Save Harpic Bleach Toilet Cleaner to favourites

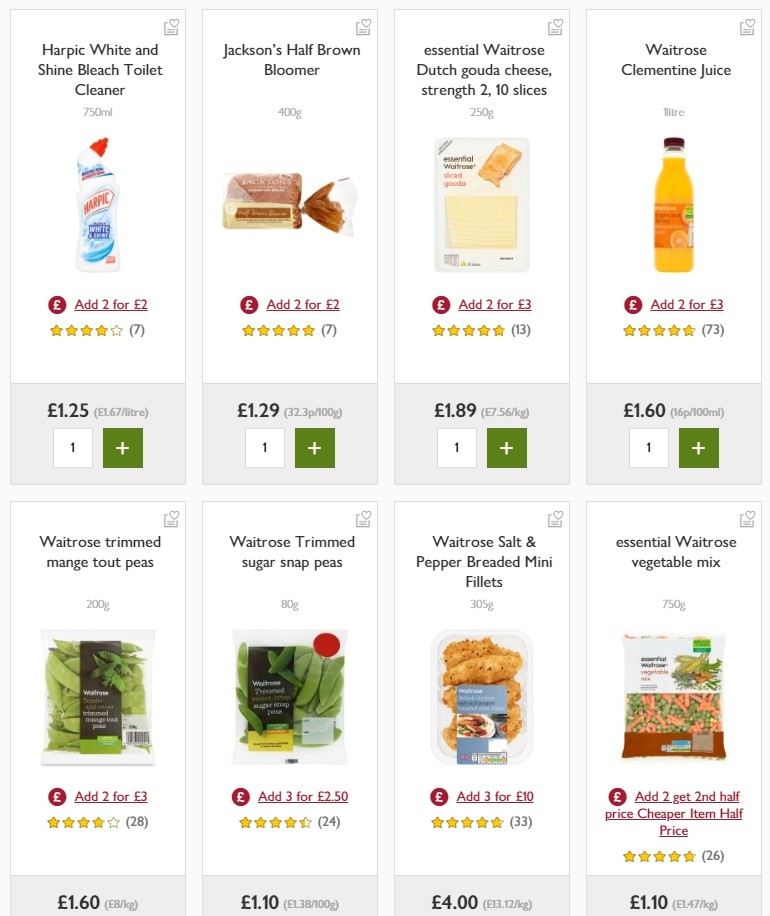171,27
